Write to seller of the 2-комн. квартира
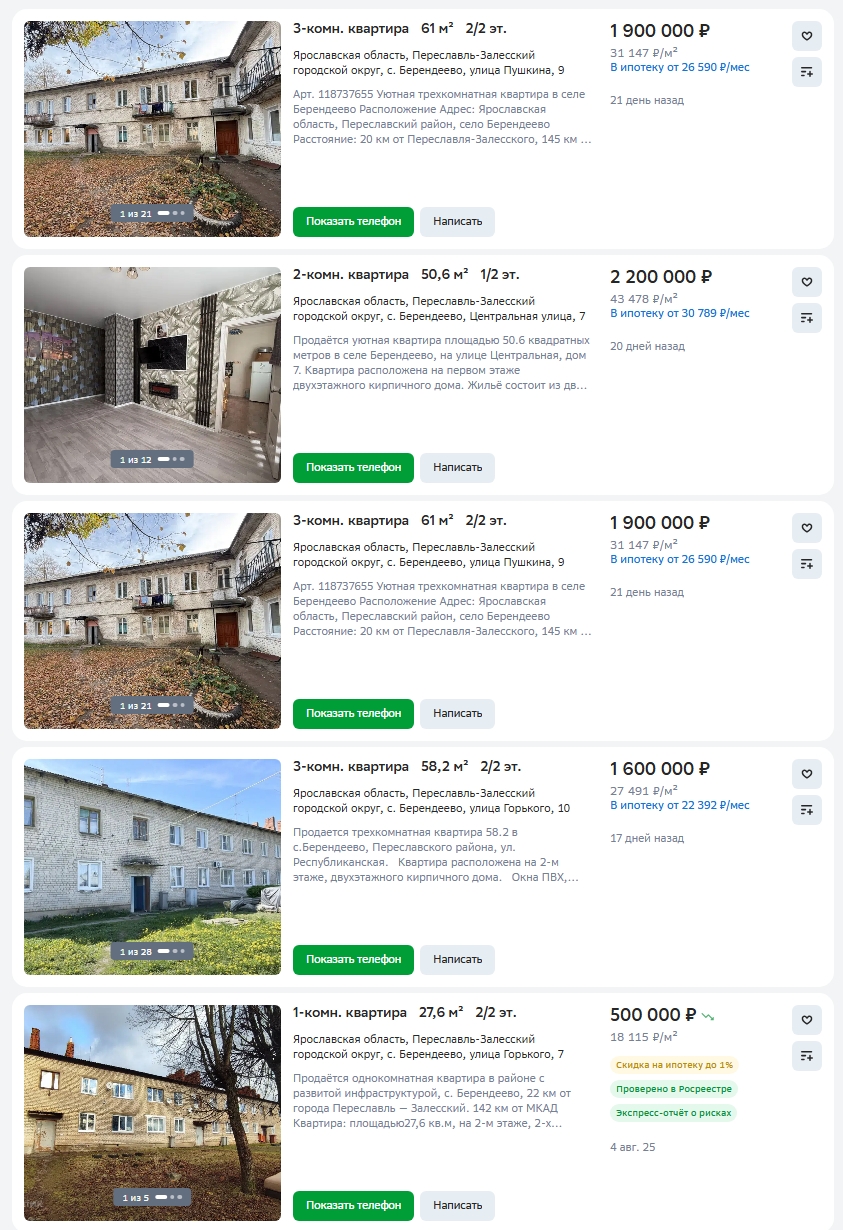The image size is (843, 1230). point(457,467)
